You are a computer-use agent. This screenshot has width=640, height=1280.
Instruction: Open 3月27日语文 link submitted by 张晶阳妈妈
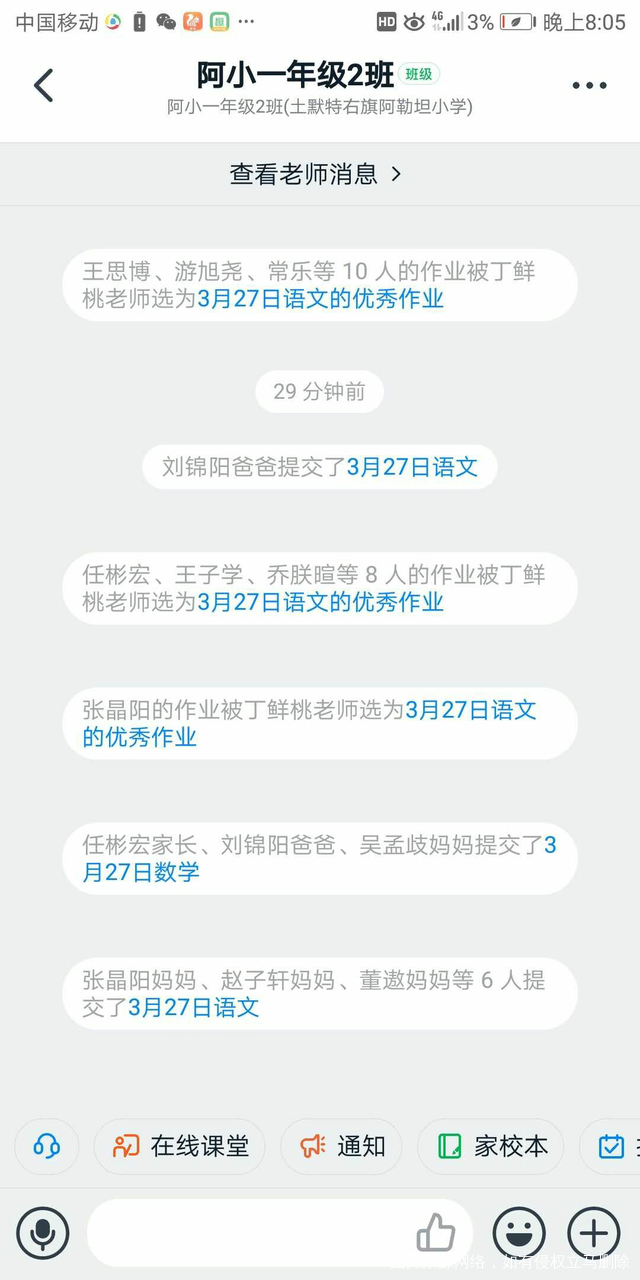(194, 1007)
